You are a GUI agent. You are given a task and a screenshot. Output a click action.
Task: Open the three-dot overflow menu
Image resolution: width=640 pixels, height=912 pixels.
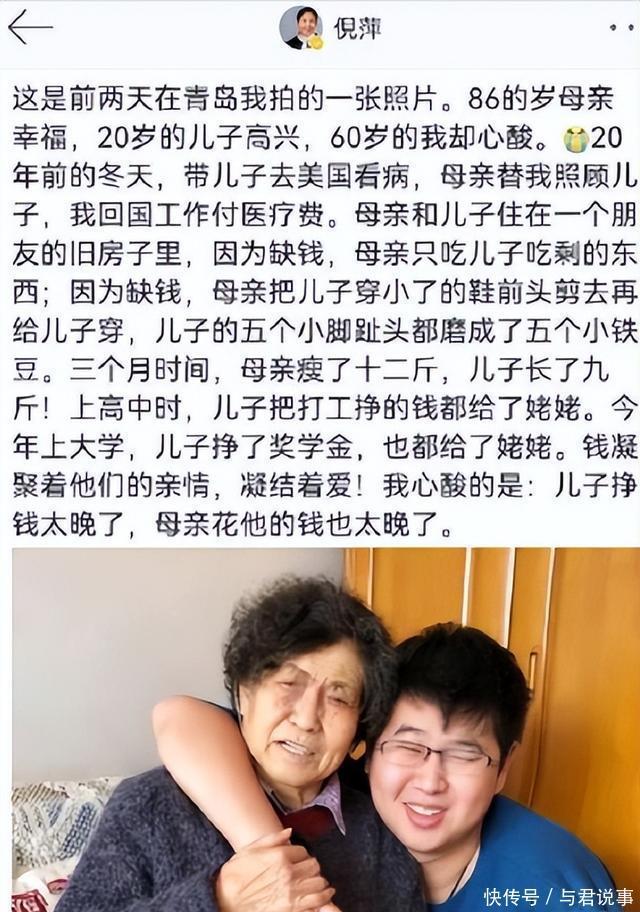pyautogui.click(x=623, y=28)
